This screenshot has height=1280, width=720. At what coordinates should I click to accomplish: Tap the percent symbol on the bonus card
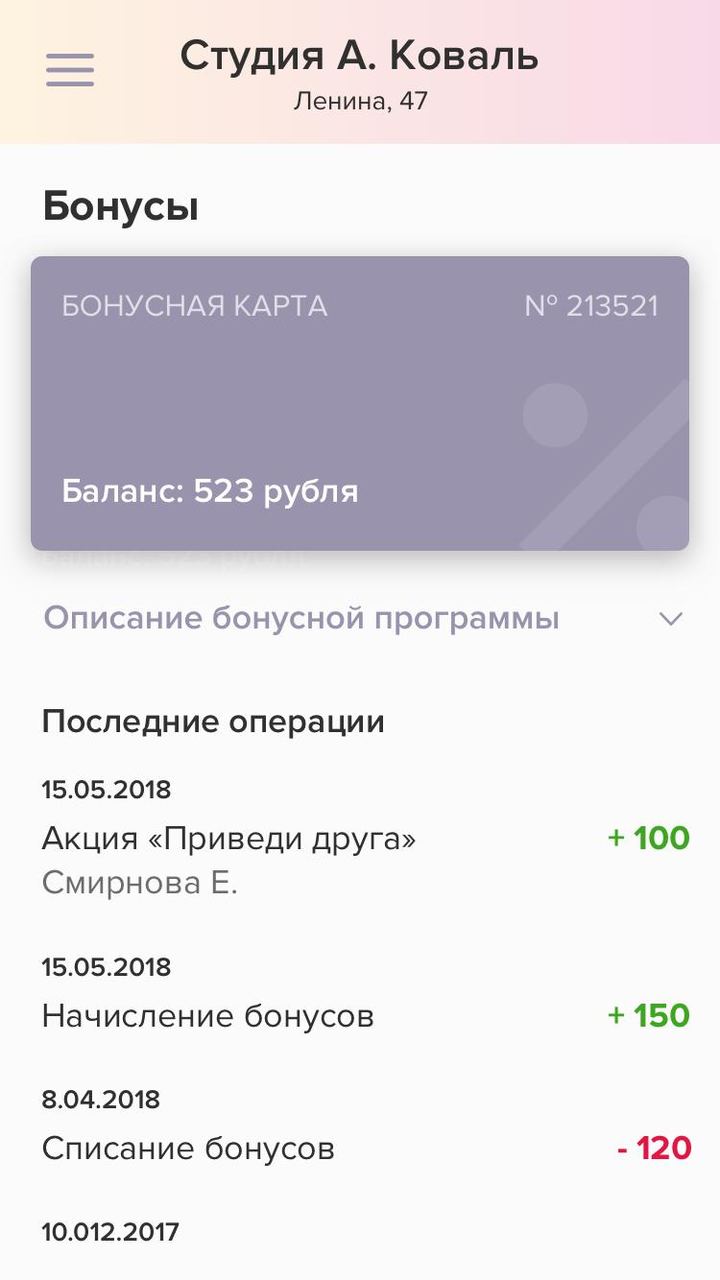[x=600, y=460]
